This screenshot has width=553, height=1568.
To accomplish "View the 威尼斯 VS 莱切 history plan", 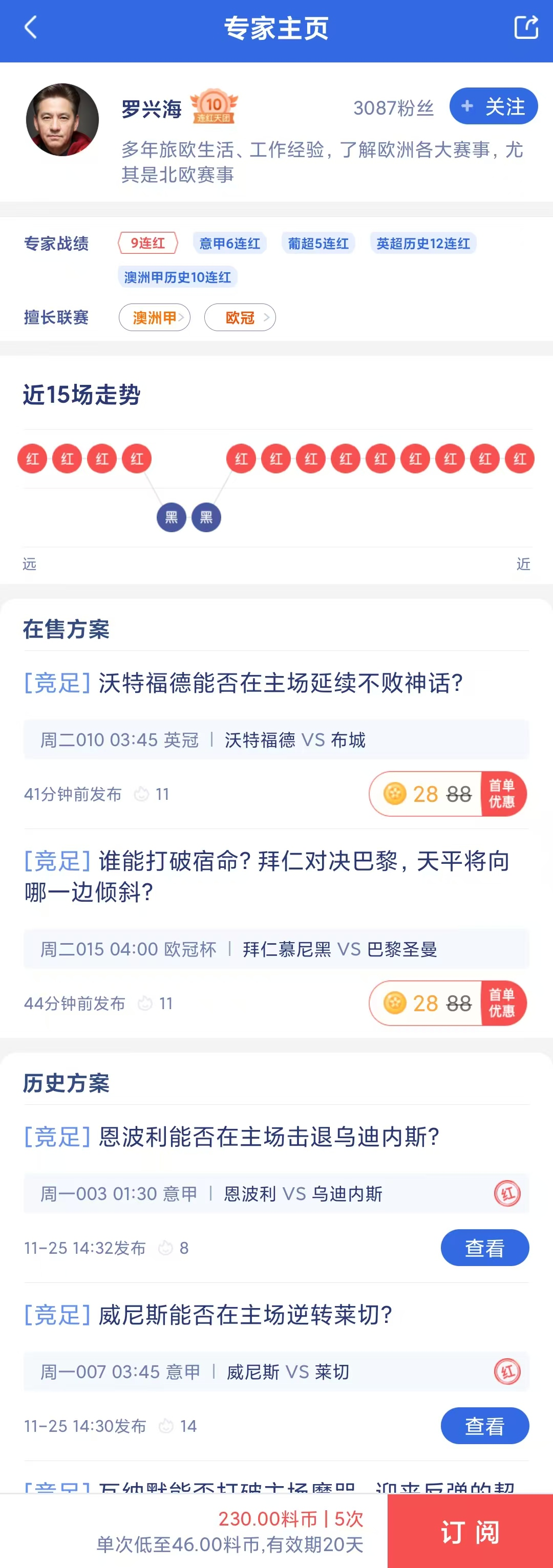I will click(484, 1426).
